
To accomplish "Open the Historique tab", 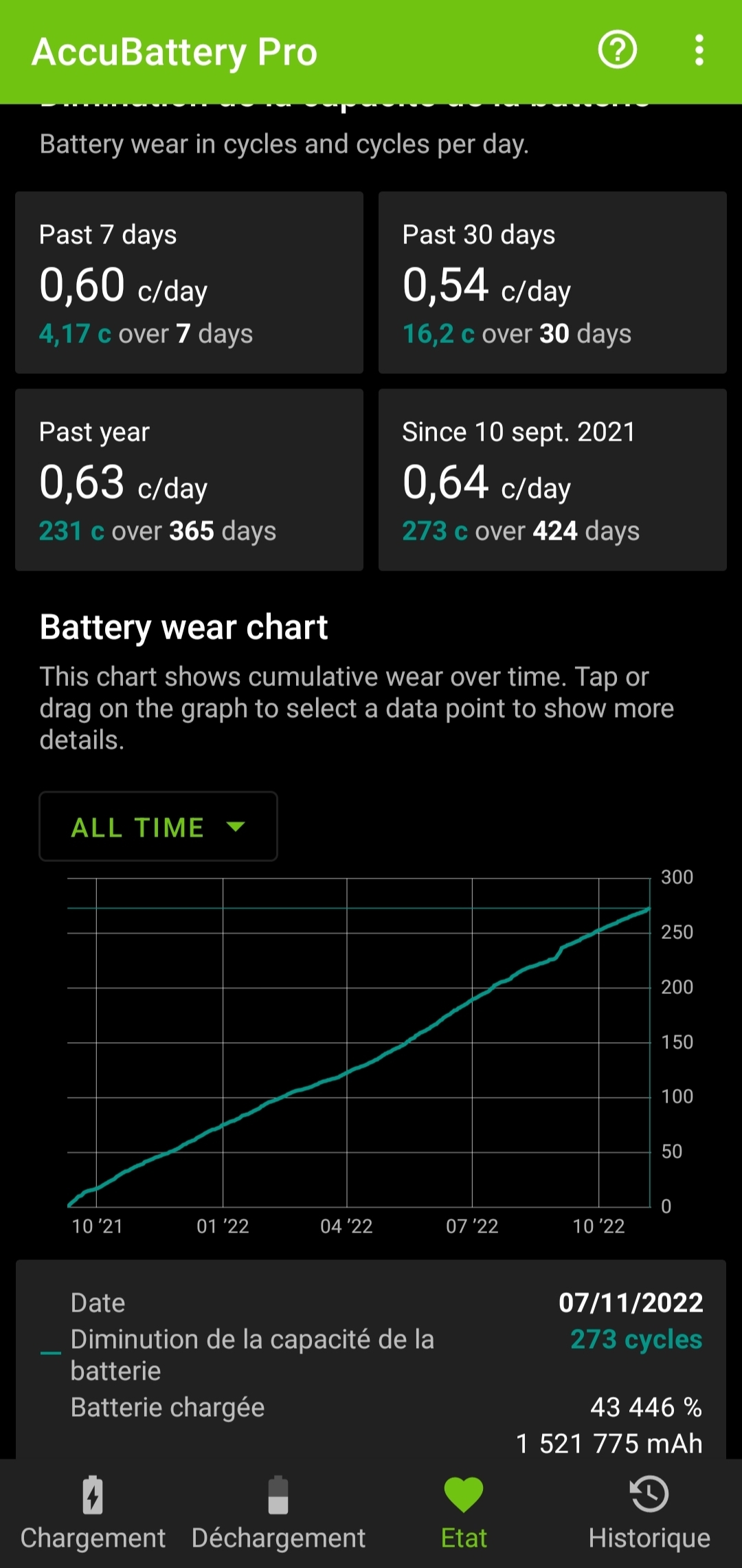I will tap(649, 1513).
